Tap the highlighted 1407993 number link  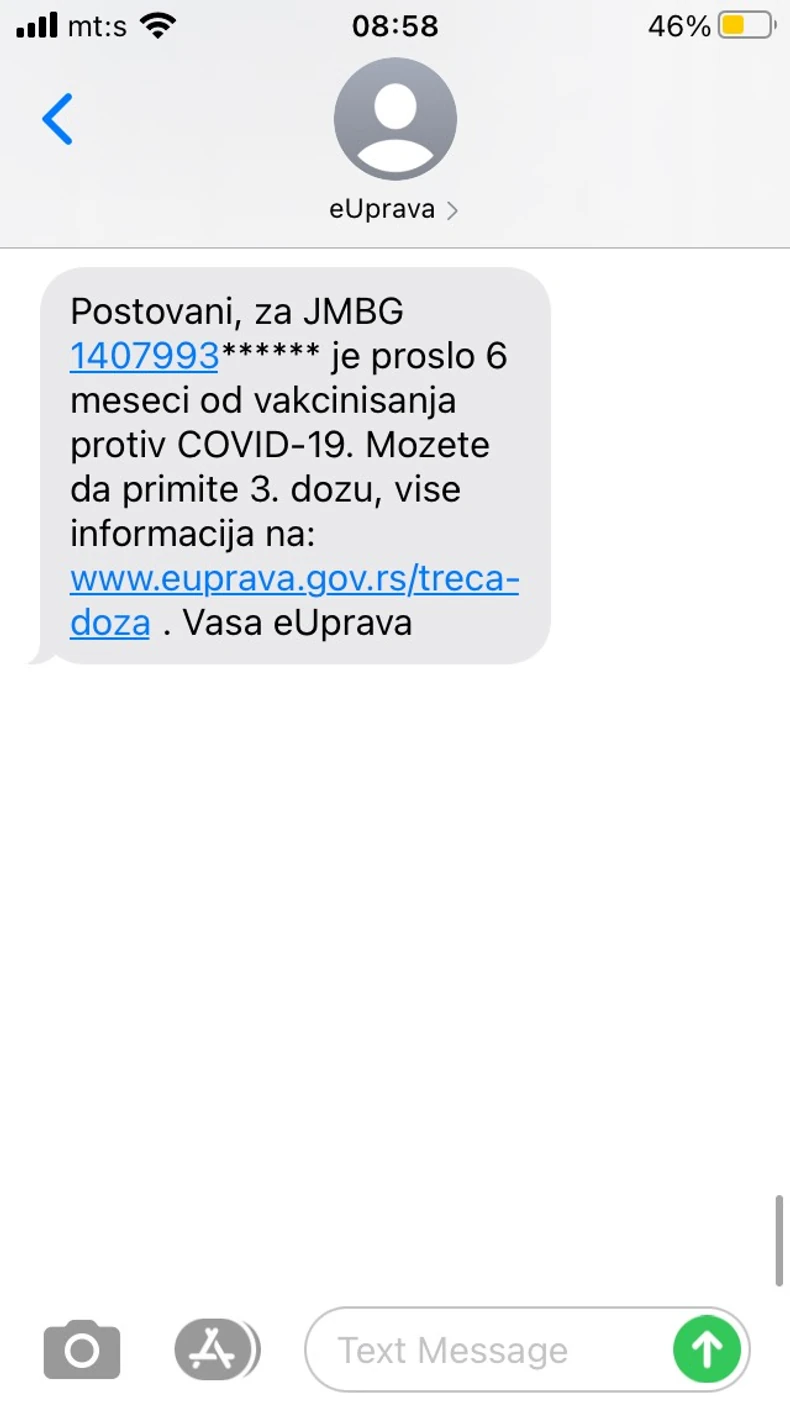pos(144,356)
